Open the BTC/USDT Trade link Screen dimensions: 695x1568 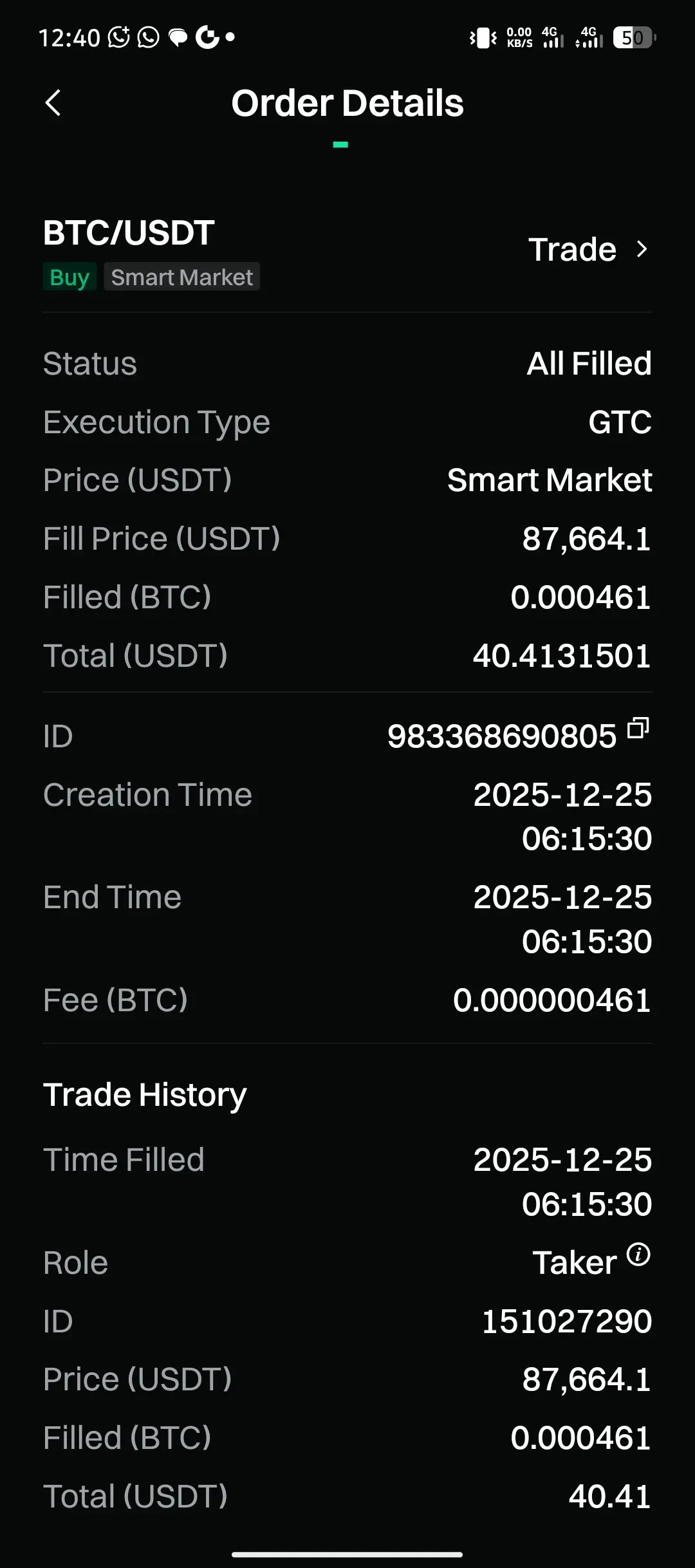[x=587, y=249]
